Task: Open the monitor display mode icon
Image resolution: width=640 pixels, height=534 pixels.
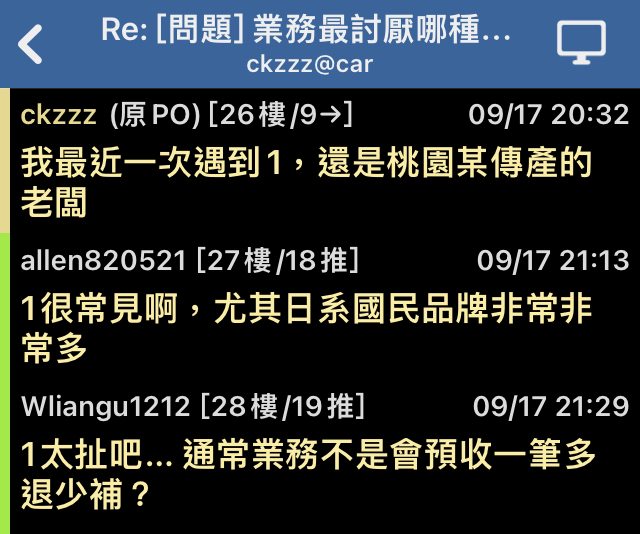Action: [581, 44]
